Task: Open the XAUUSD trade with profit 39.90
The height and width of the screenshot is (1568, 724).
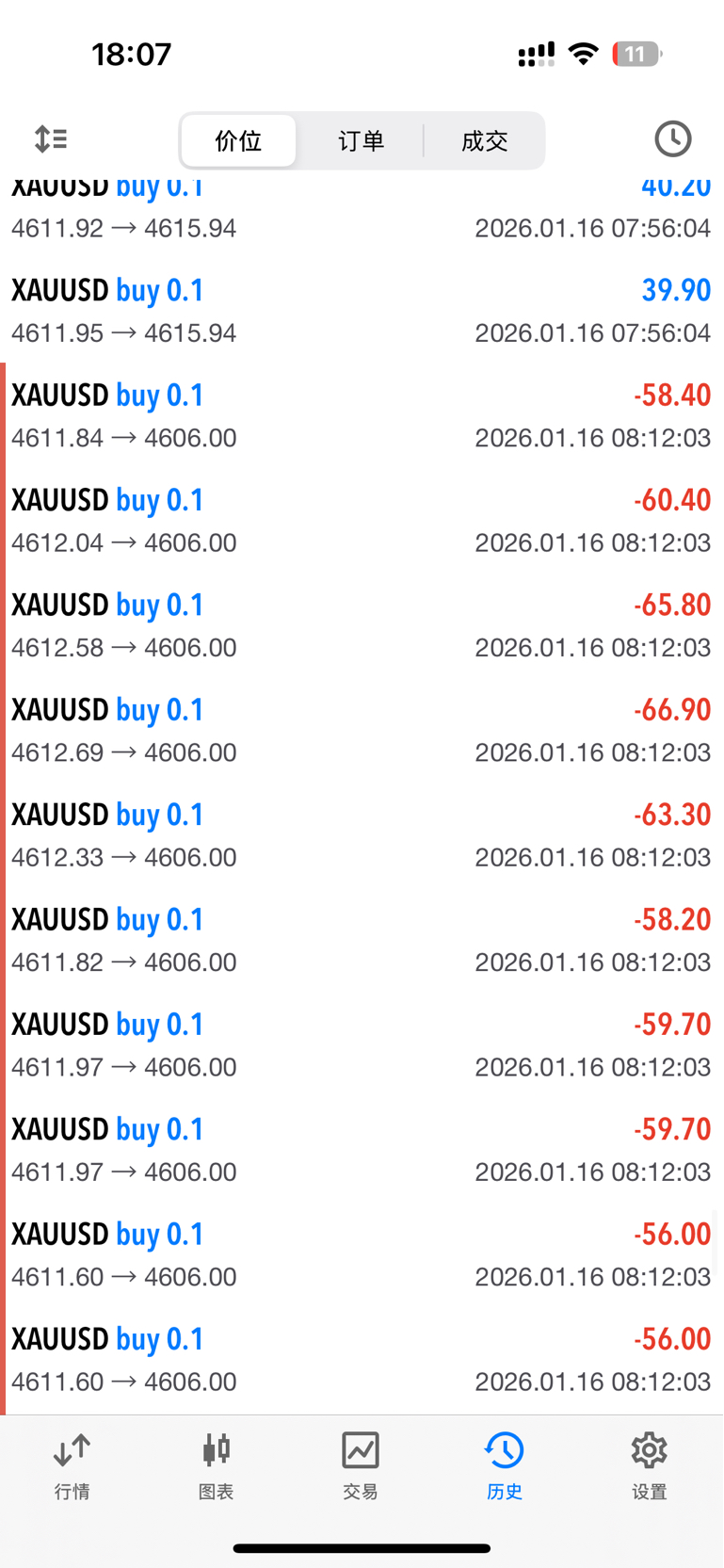Action: click(362, 311)
